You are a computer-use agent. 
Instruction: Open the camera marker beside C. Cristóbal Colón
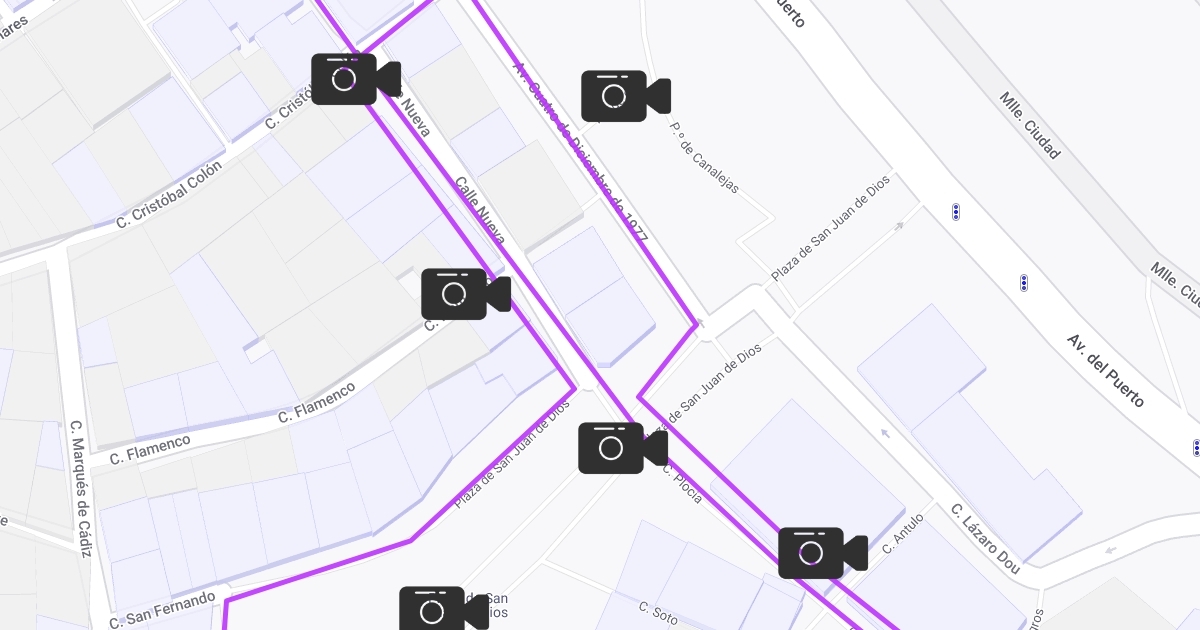tap(356, 79)
